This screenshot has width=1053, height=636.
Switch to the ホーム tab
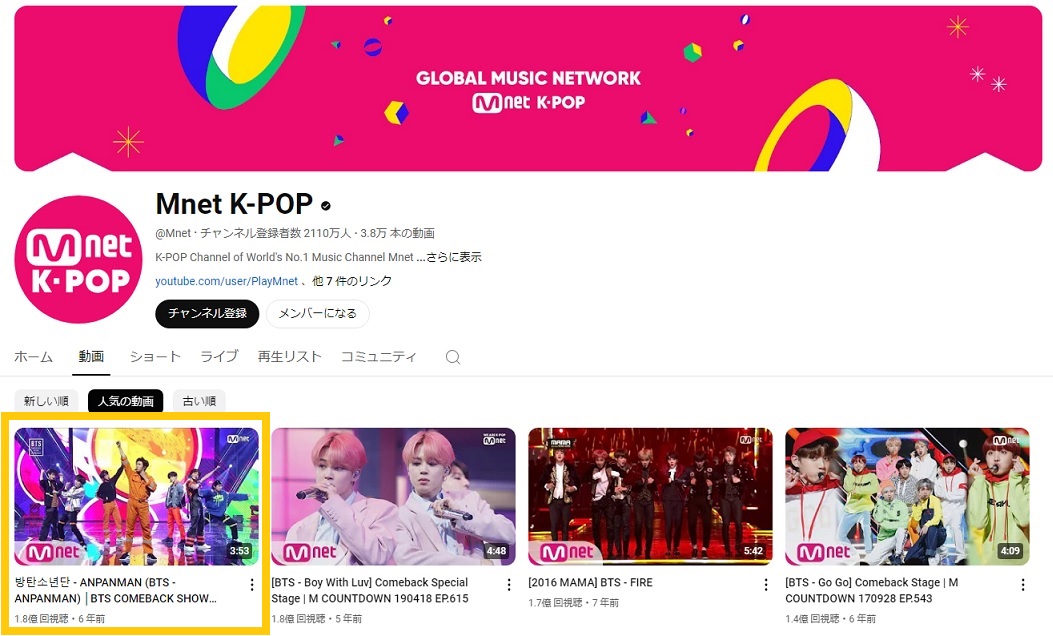pyautogui.click(x=33, y=356)
